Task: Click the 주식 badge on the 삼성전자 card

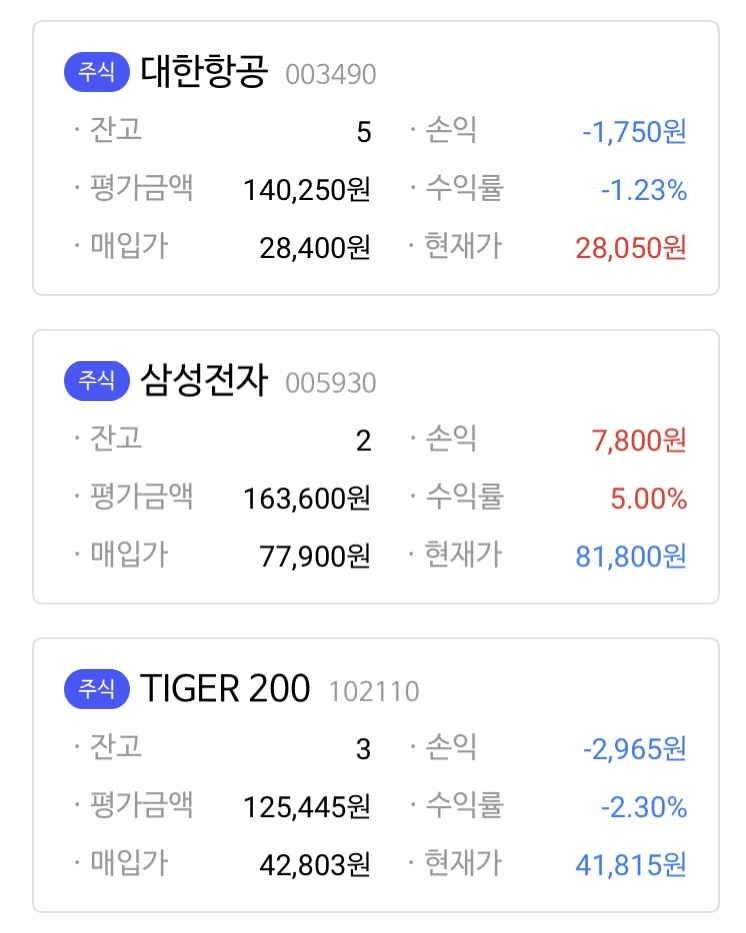Action: coord(96,381)
